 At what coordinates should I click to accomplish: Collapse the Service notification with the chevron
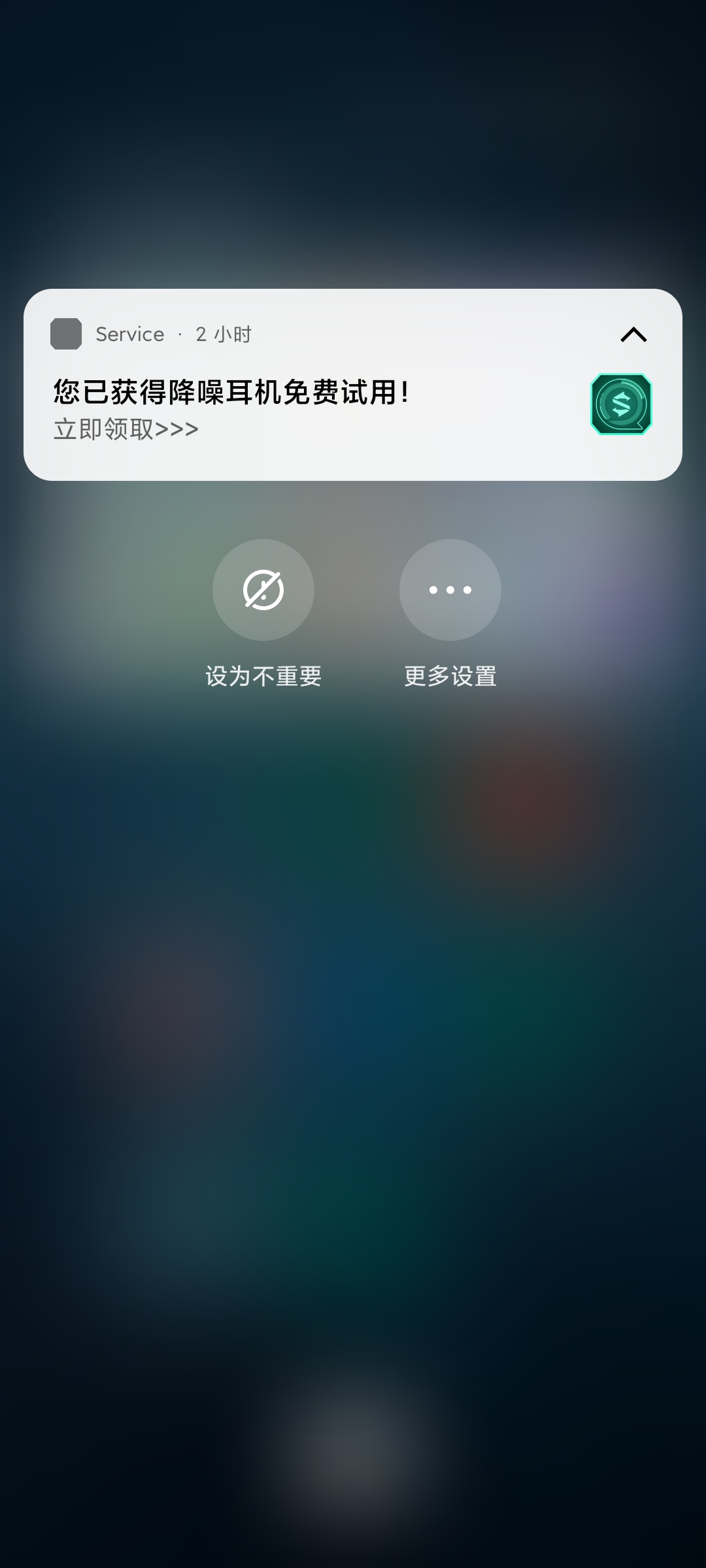[633, 335]
